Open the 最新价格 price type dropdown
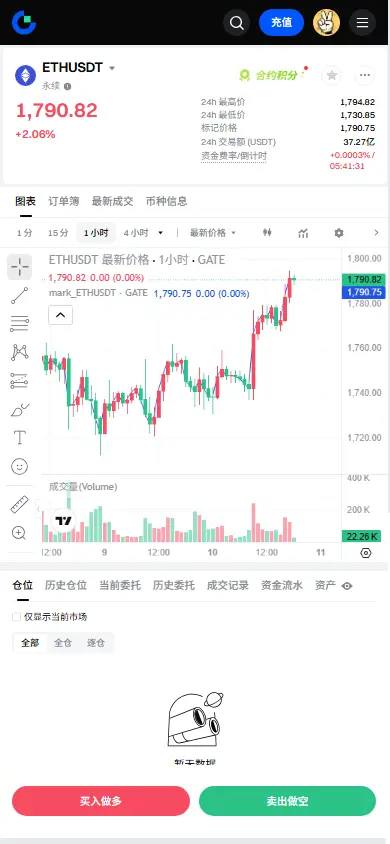Image resolution: width=390 pixels, height=844 pixels. point(212,233)
